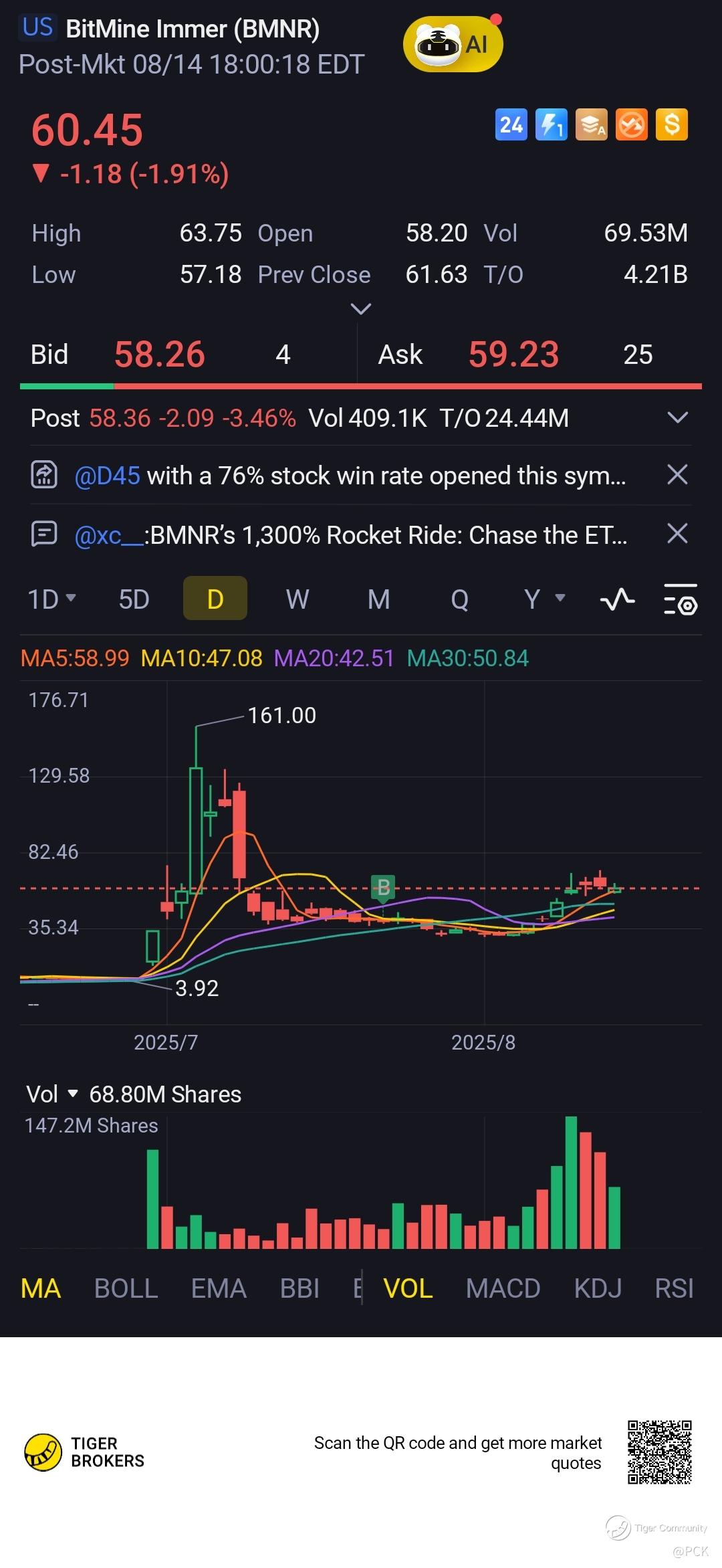Open the AI assistant button
The height and width of the screenshot is (1568, 722).
453,45
